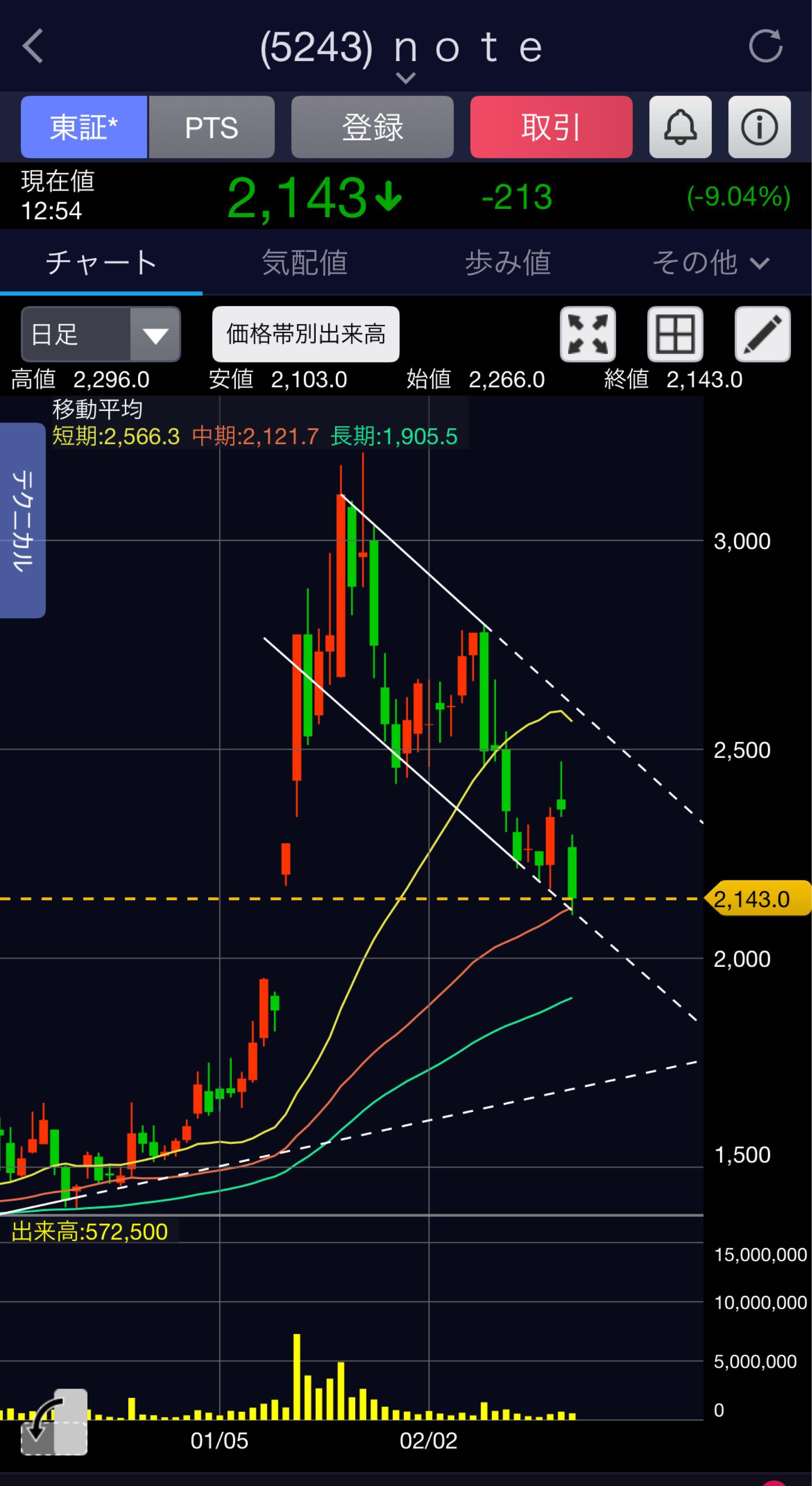Open the 日足 timeframe dropdown
This screenshot has height=1486, width=812.
(x=101, y=334)
